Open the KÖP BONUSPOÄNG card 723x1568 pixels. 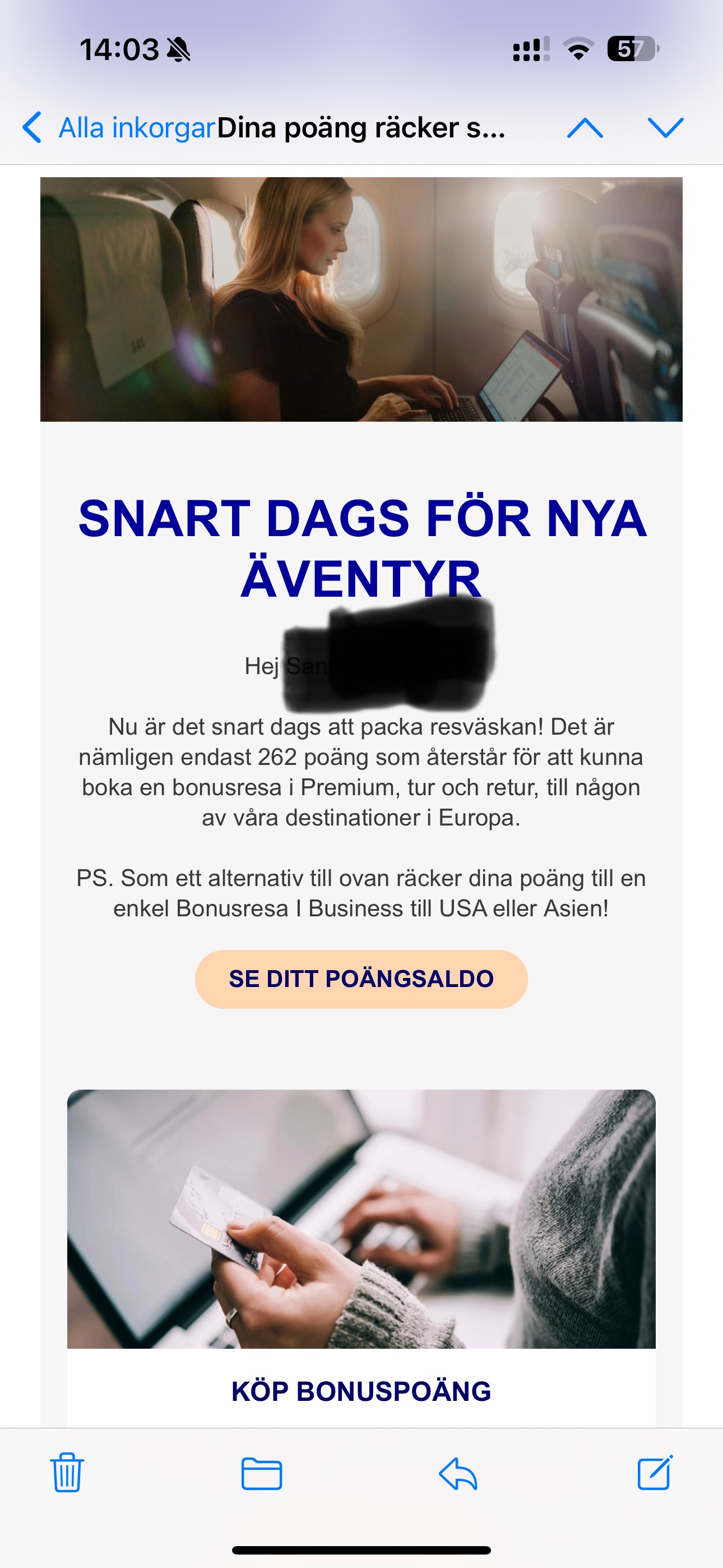pos(361,1391)
